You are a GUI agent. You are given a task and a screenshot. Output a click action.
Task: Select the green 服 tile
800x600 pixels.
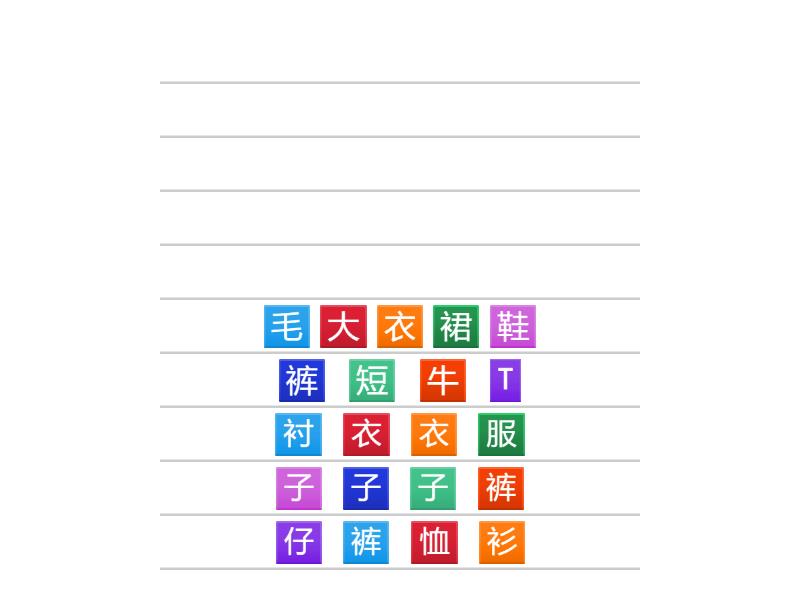tap(501, 435)
